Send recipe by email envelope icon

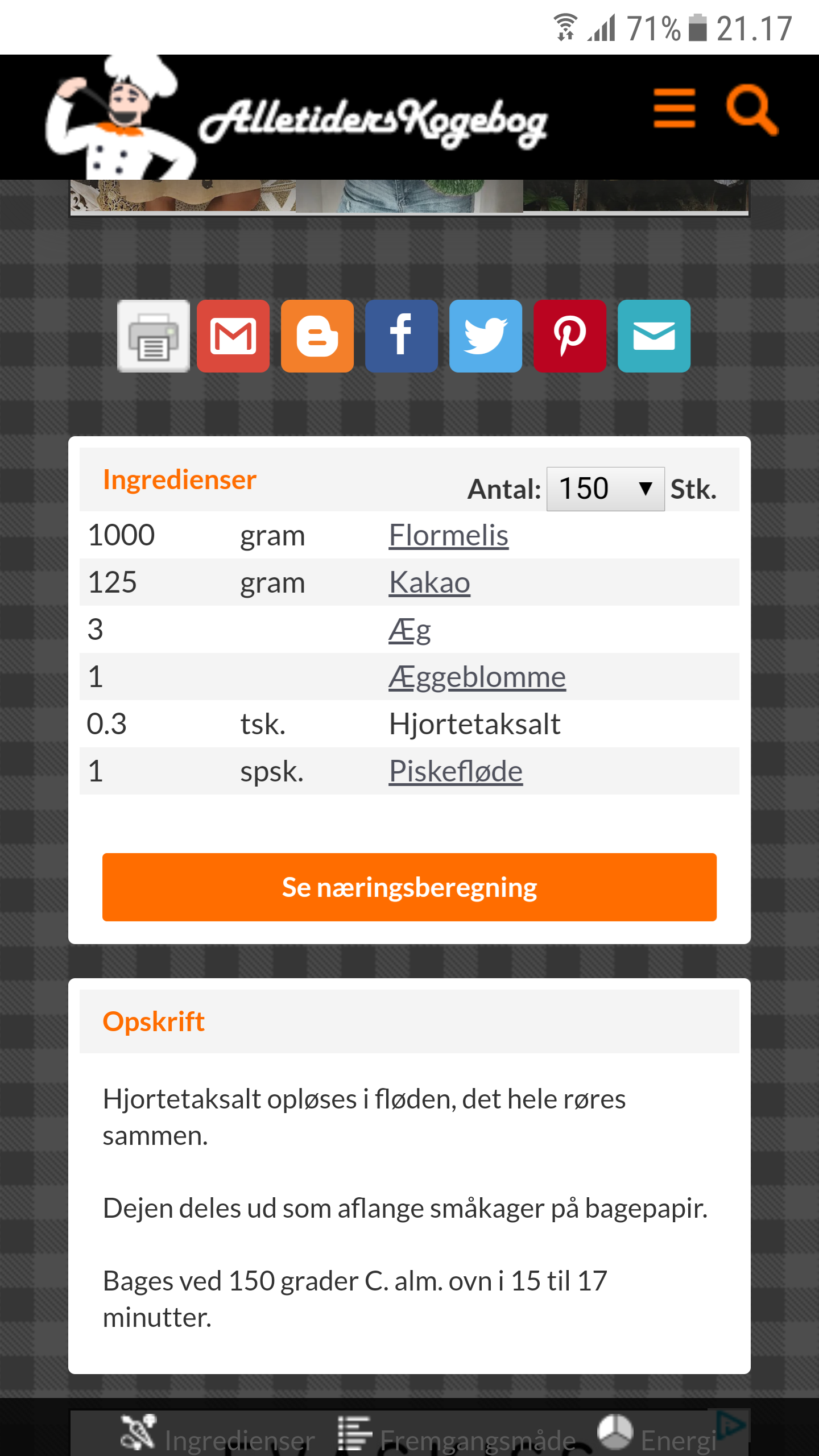coord(654,336)
